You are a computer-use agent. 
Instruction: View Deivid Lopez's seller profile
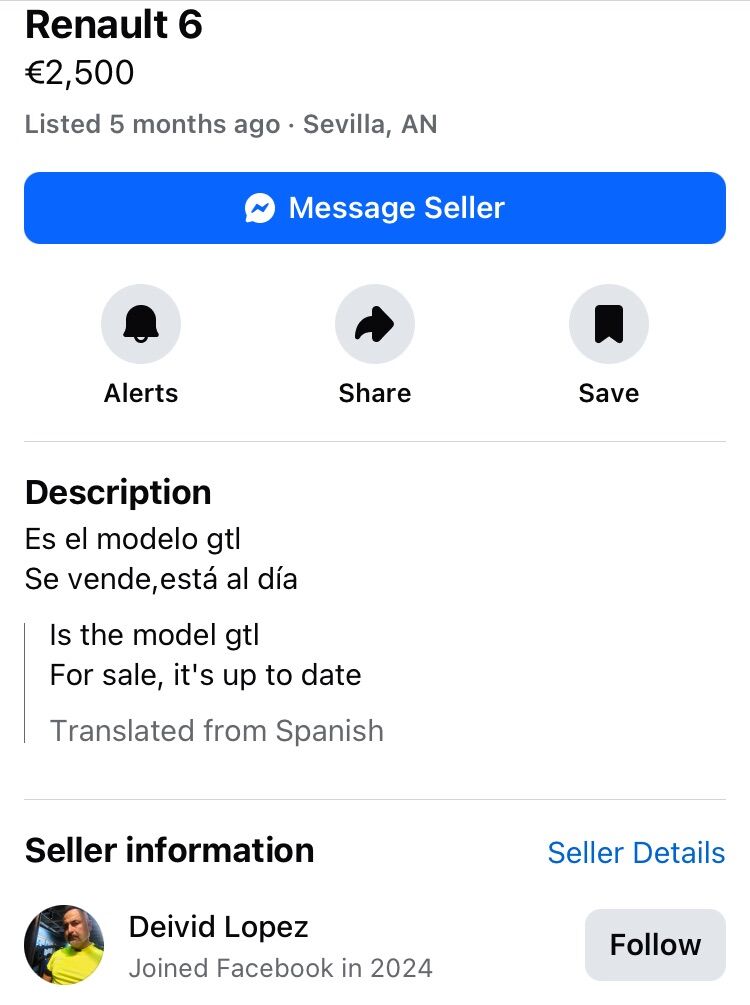click(x=218, y=927)
